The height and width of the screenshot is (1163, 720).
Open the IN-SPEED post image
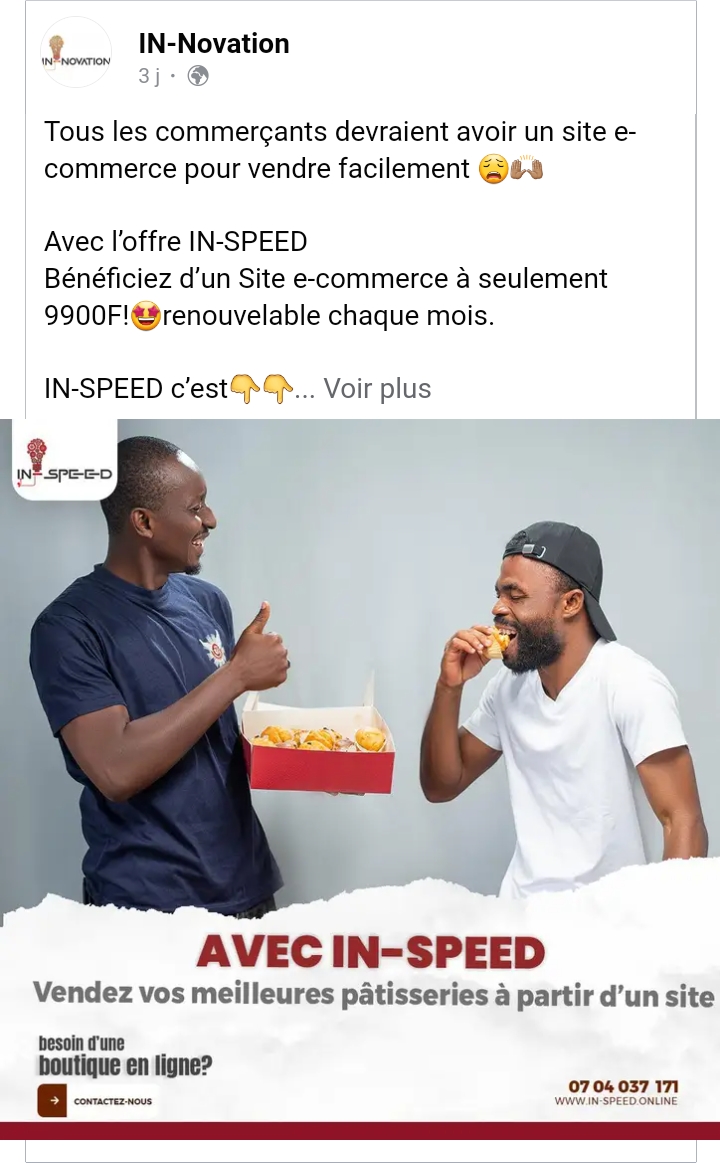(x=360, y=780)
